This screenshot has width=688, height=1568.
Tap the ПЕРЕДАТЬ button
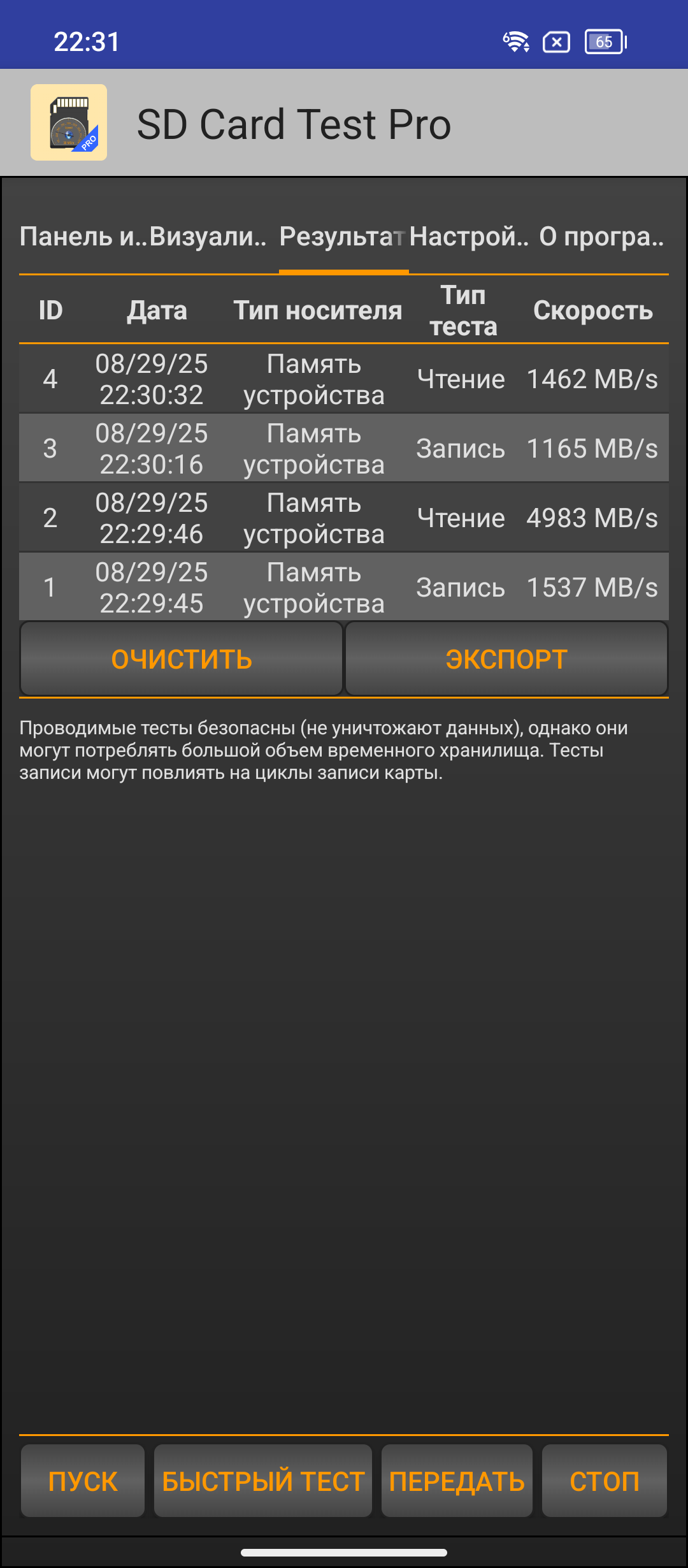tap(457, 1481)
